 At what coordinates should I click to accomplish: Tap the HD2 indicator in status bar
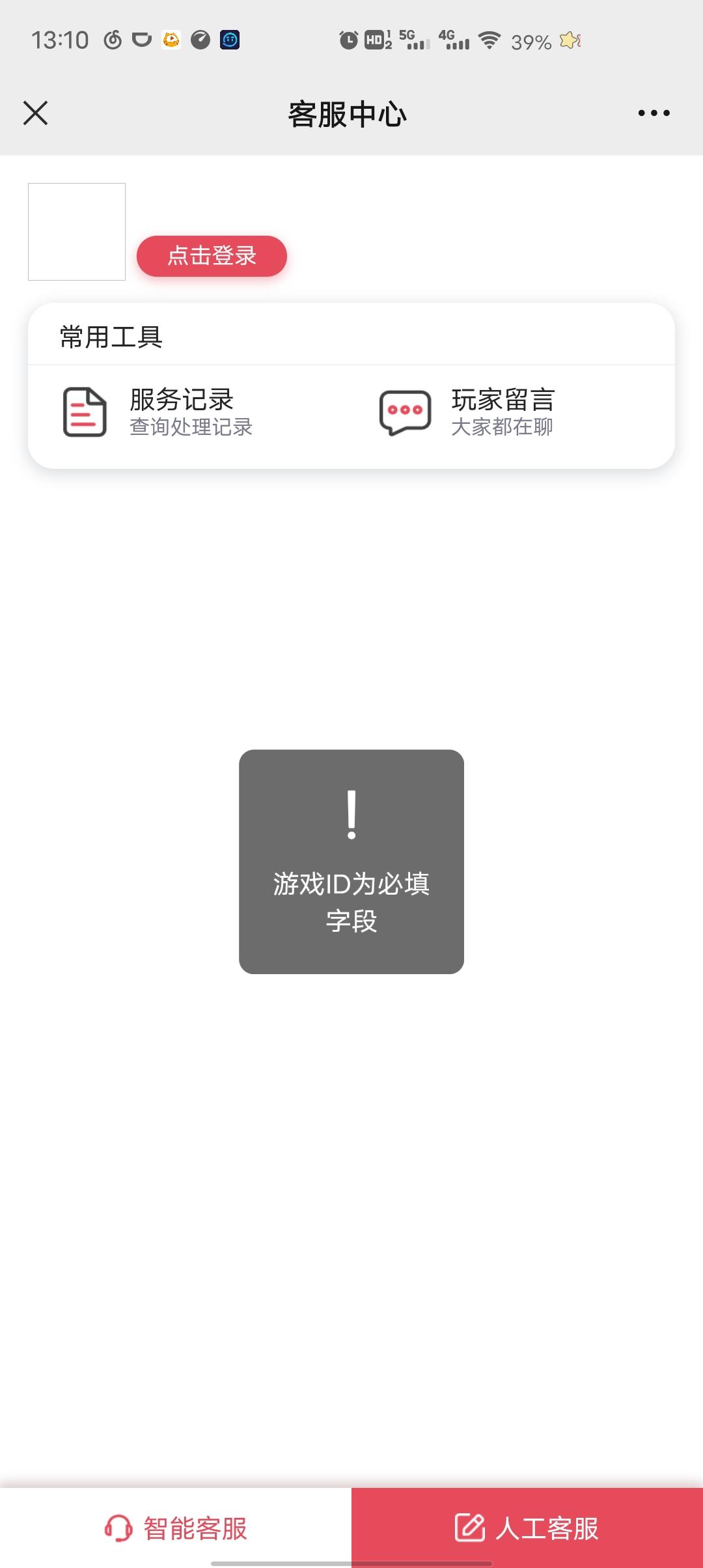coord(376,39)
